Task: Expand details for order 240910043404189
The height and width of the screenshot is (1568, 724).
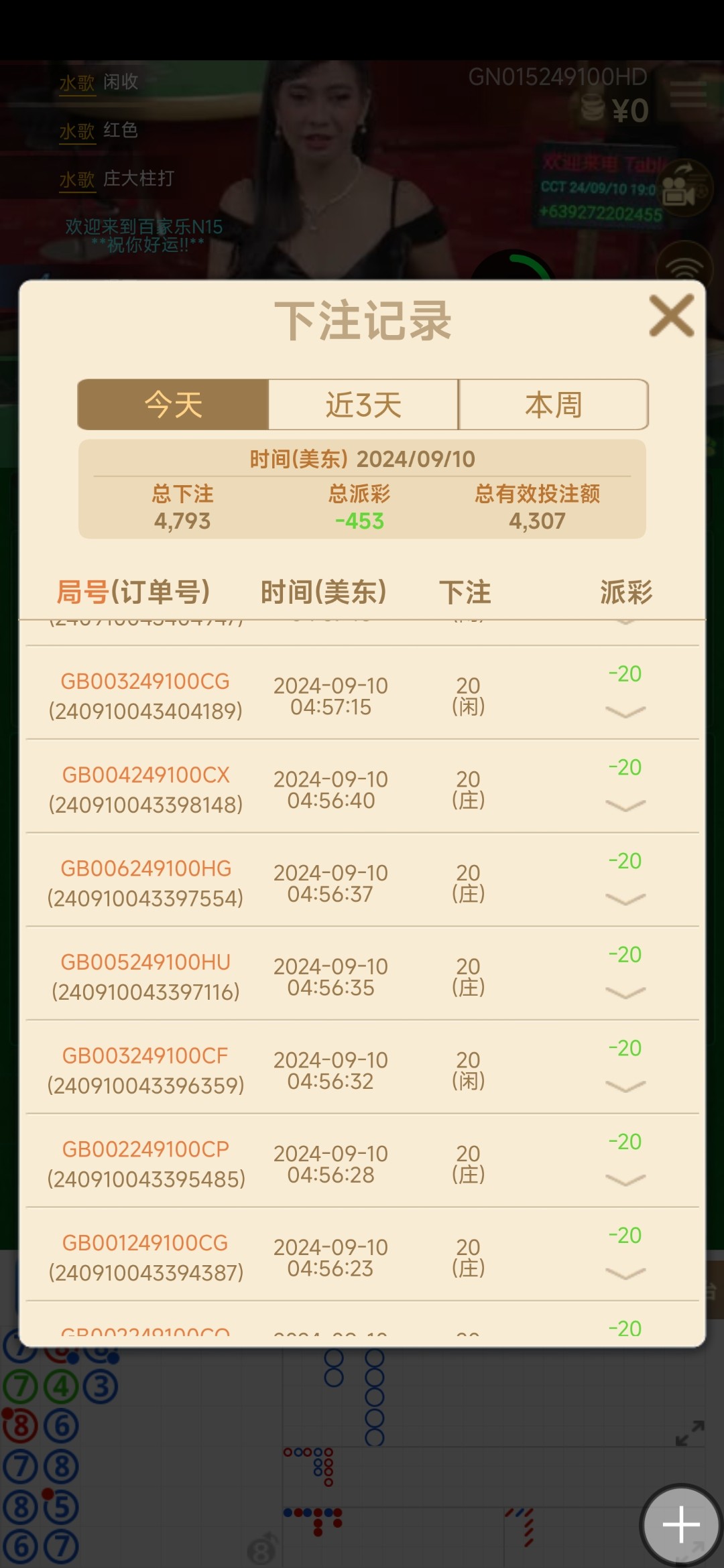Action: point(625,712)
